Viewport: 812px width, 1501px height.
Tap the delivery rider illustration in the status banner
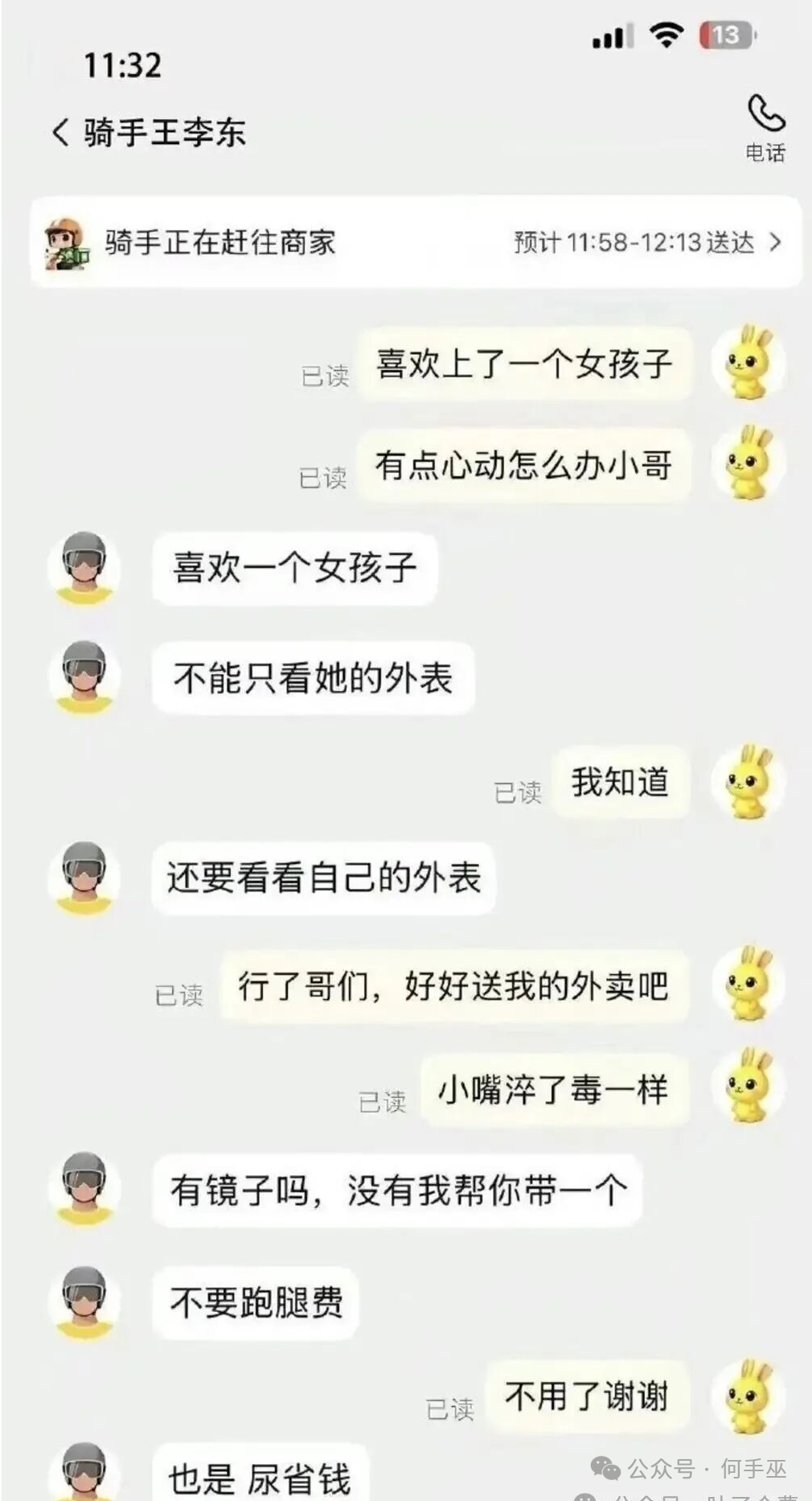[66, 241]
